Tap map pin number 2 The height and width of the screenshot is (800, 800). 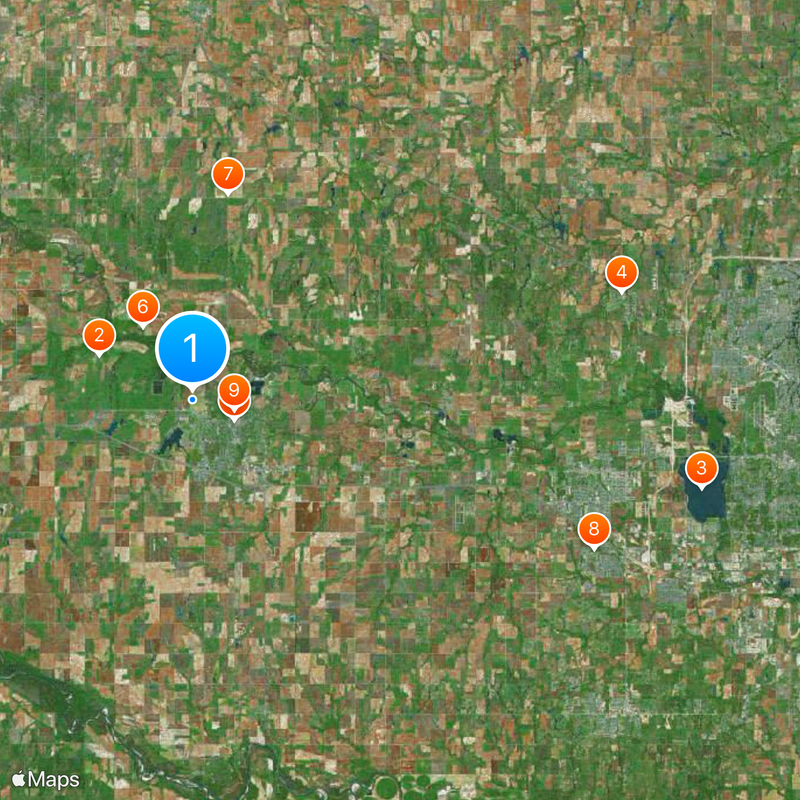(98, 335)
